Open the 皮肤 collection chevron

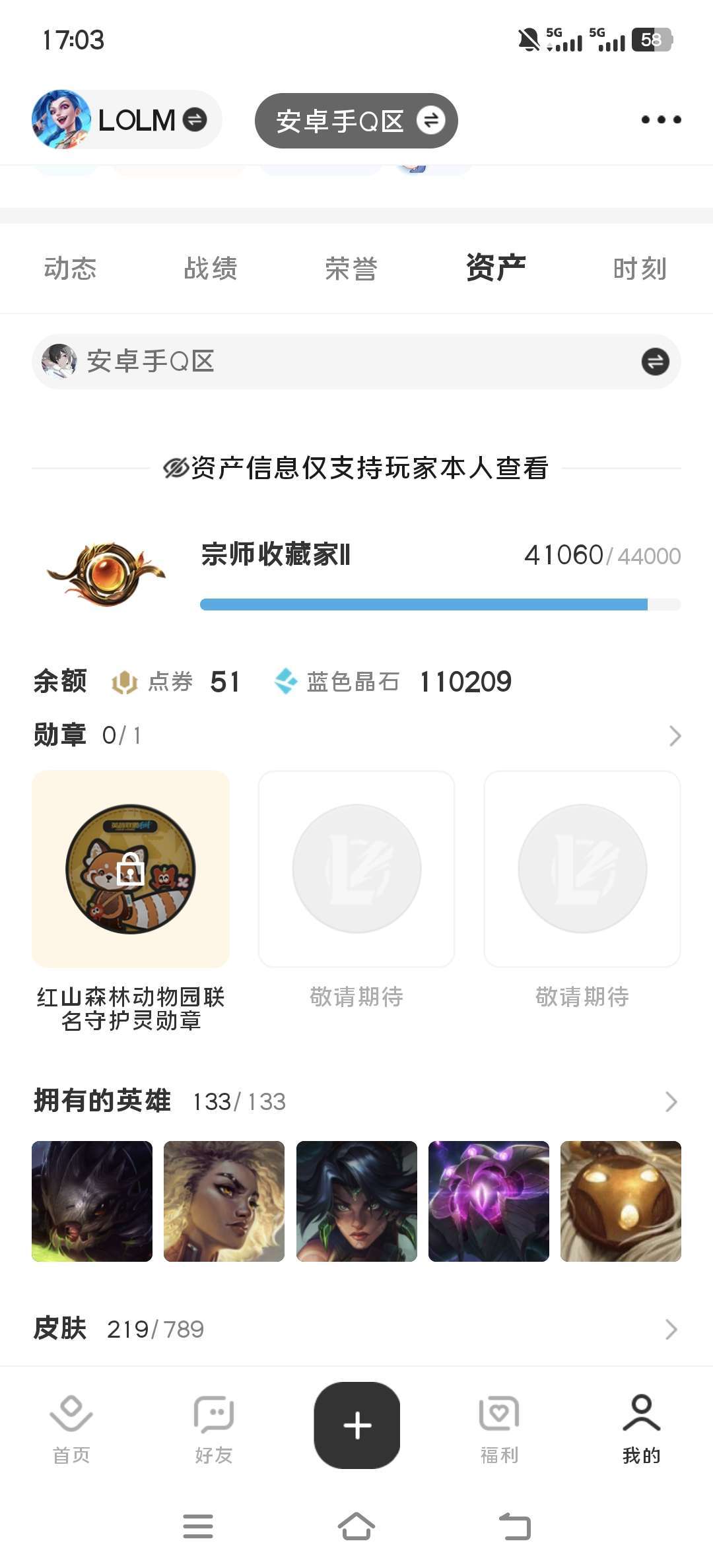click(671, 1329)
